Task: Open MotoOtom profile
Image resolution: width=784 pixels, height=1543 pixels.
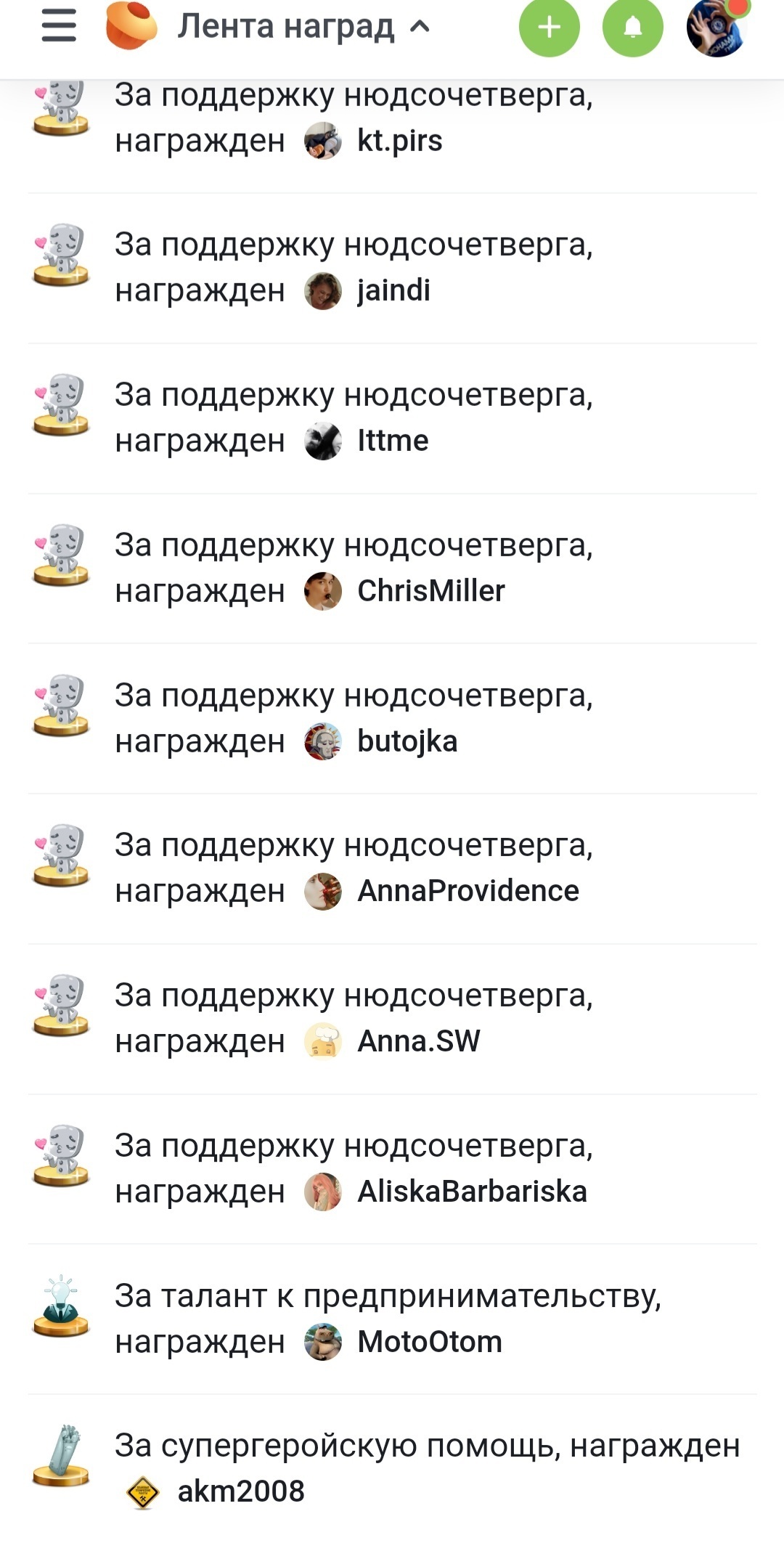Action: (430, 1342)
